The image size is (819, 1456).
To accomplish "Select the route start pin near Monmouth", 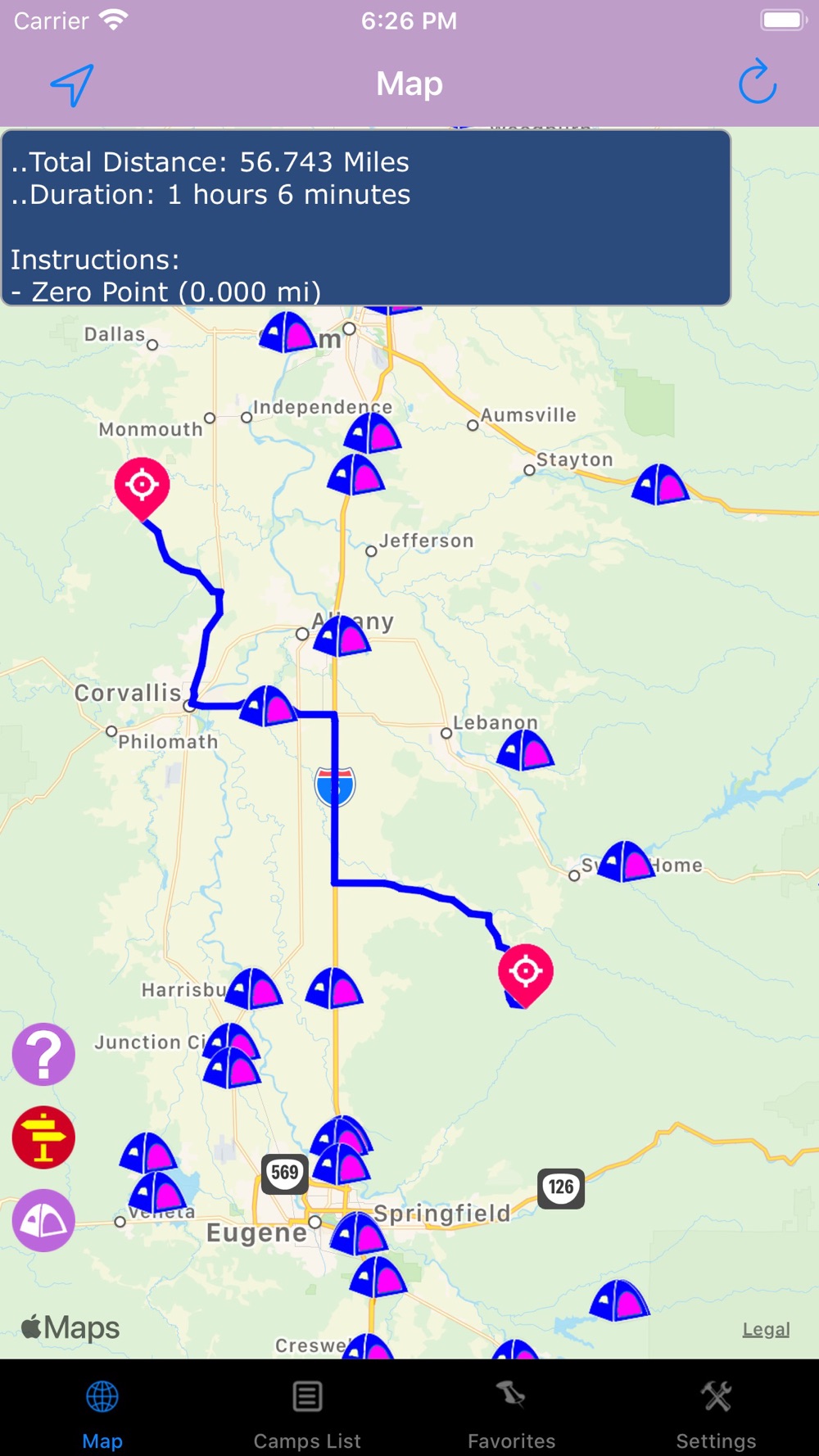I will click(x=142, y=487).
